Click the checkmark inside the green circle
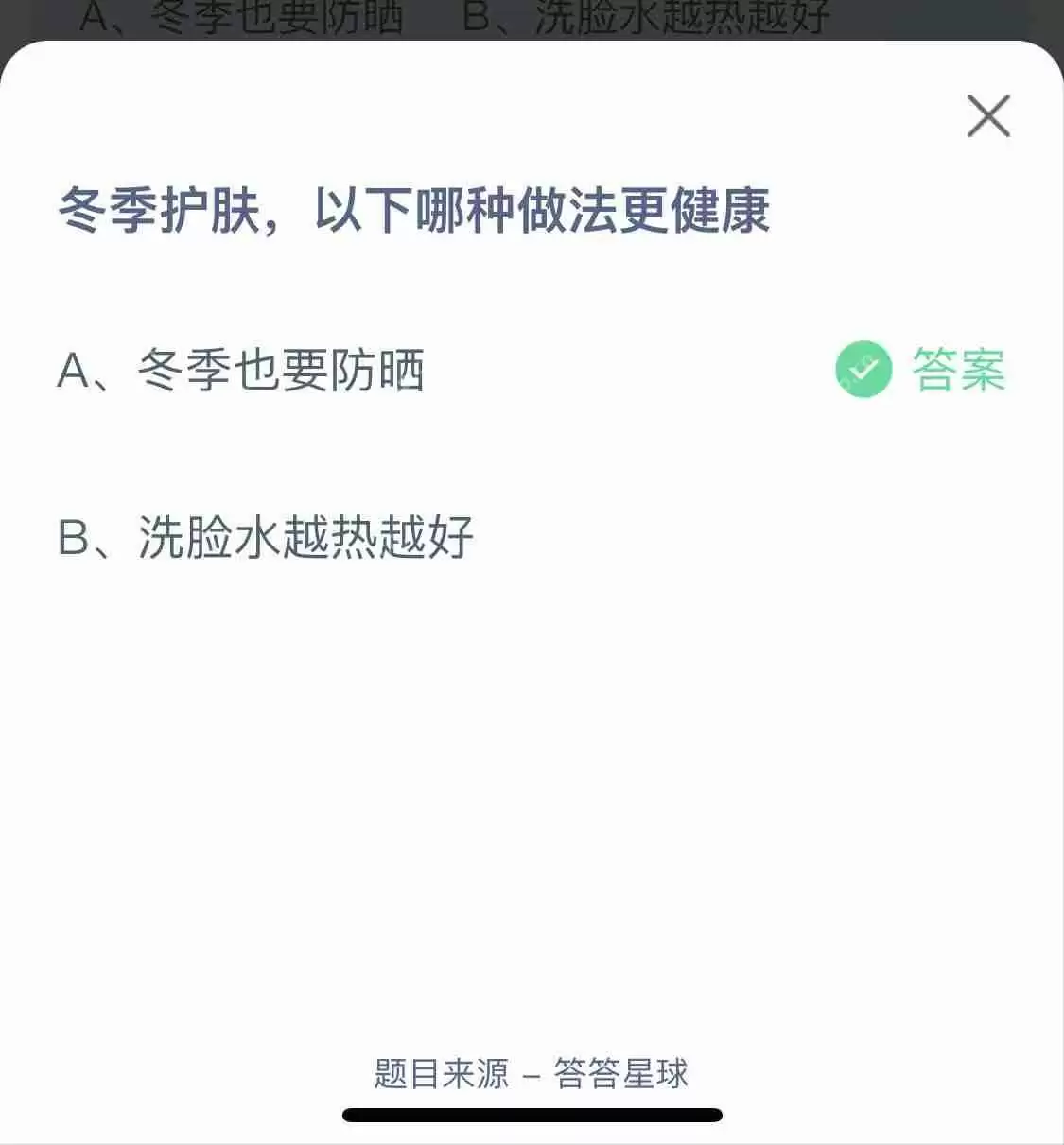 (x=863, y=370)
